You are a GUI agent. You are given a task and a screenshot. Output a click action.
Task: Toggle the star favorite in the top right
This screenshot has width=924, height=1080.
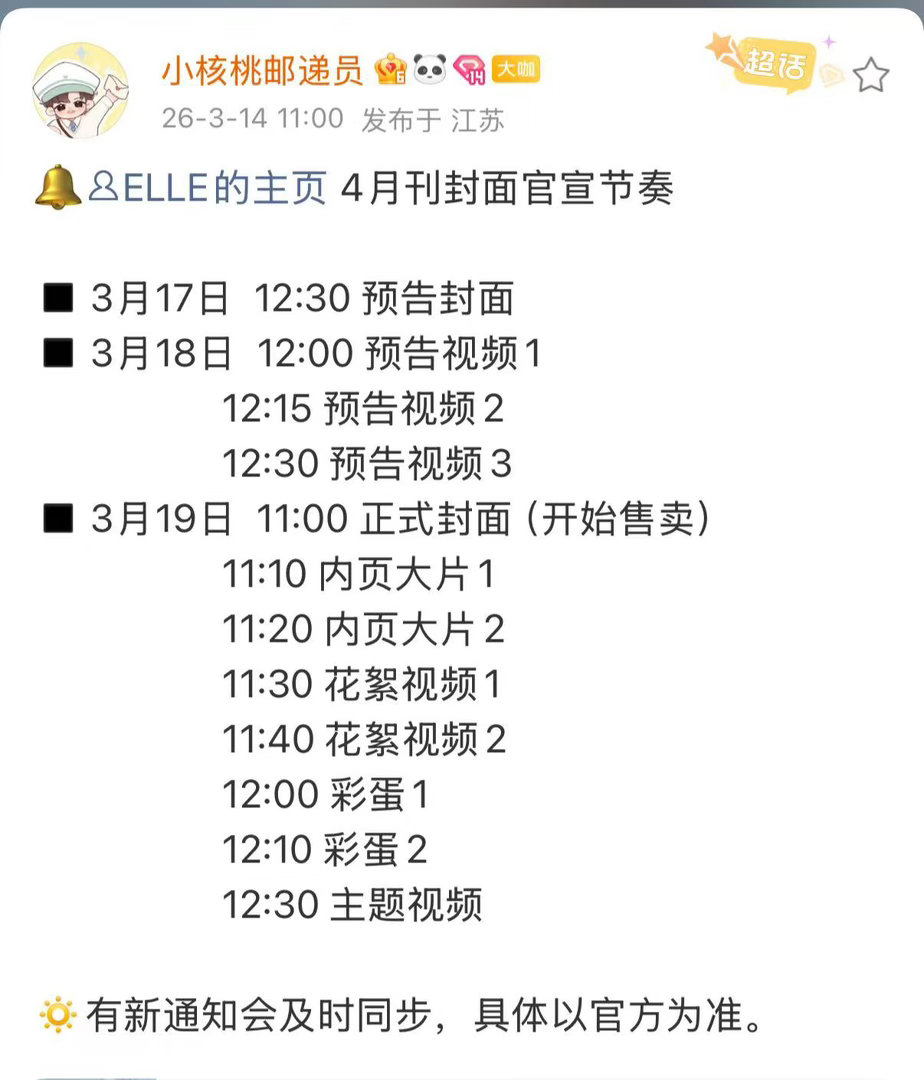click(872, 72)
